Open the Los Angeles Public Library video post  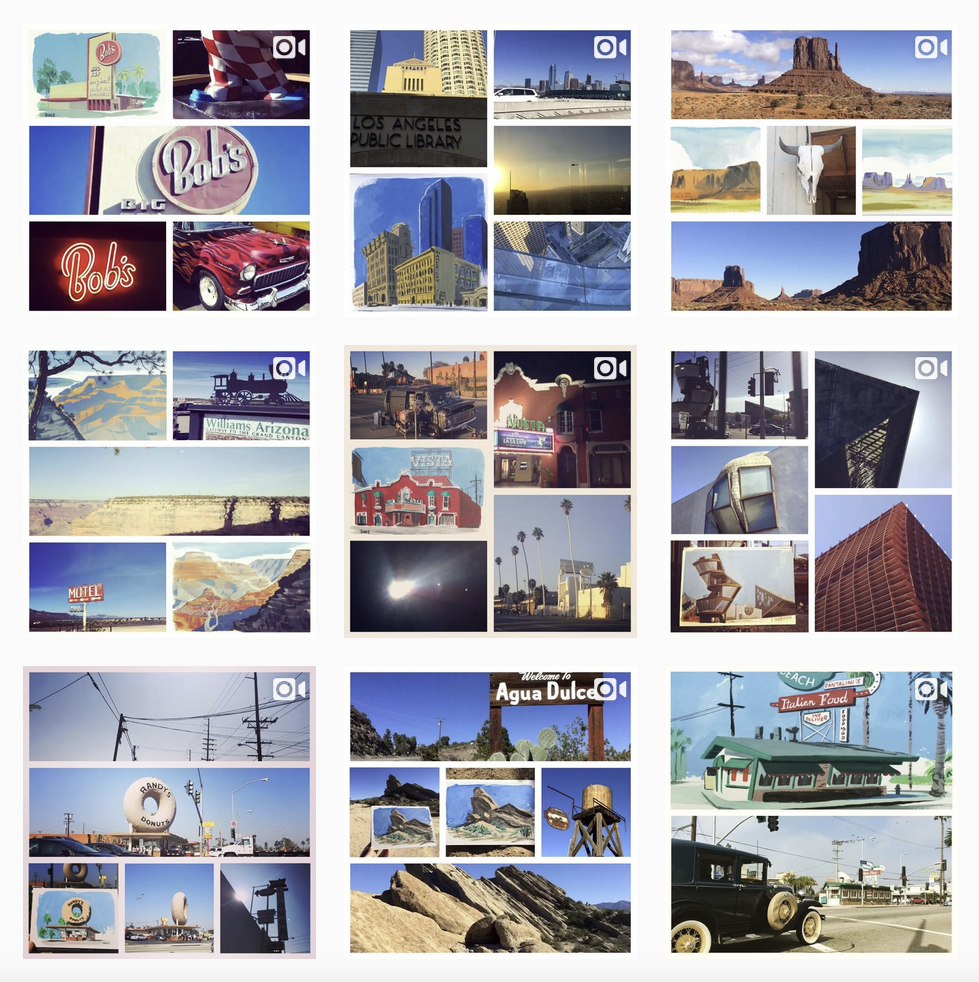point(490,170)
